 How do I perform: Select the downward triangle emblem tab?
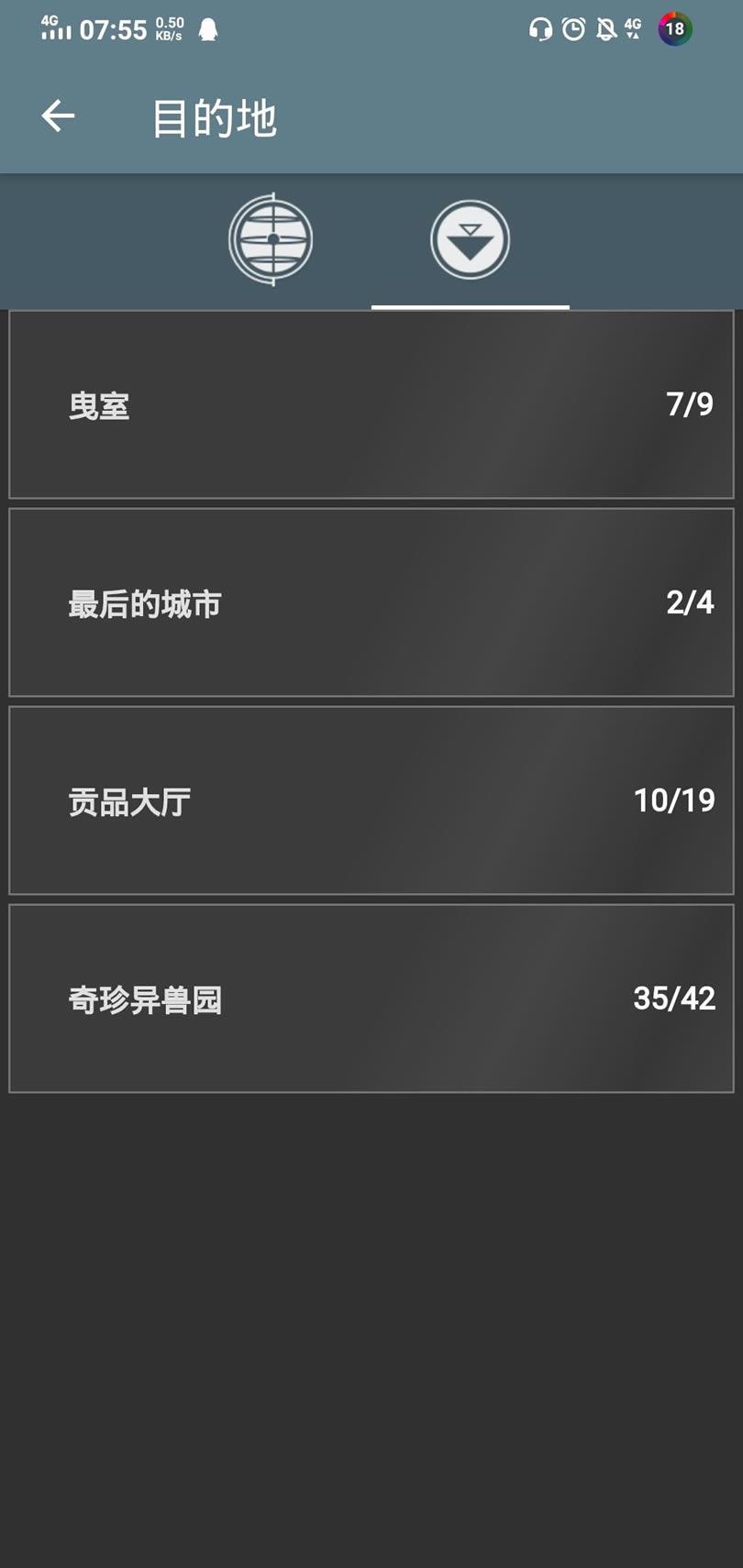coord(470,240)
